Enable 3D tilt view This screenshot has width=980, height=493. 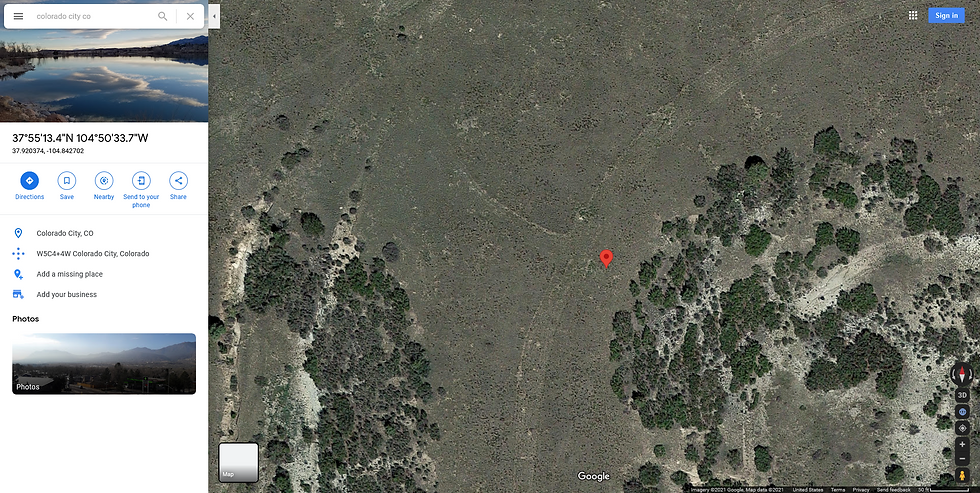[x=962, y=395]
